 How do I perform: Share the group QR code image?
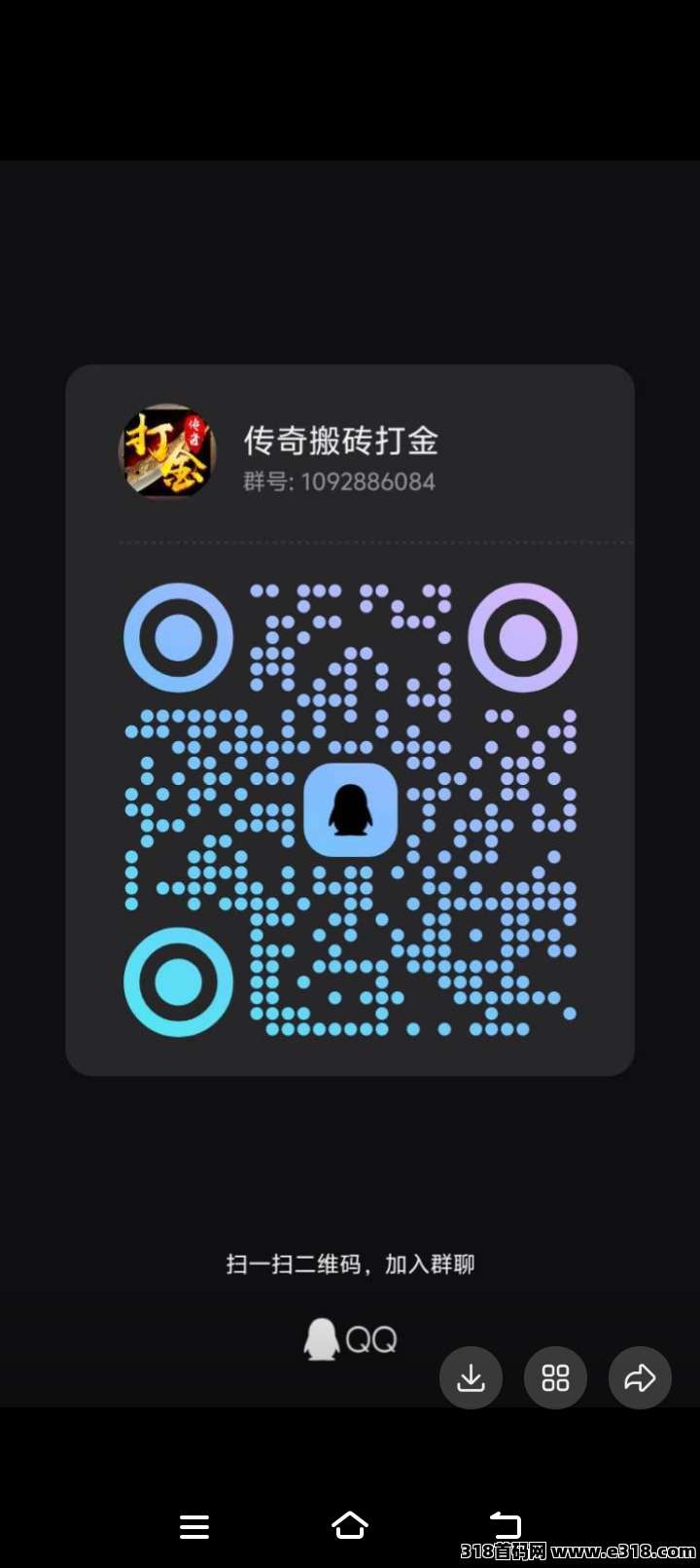[640, 1377]
